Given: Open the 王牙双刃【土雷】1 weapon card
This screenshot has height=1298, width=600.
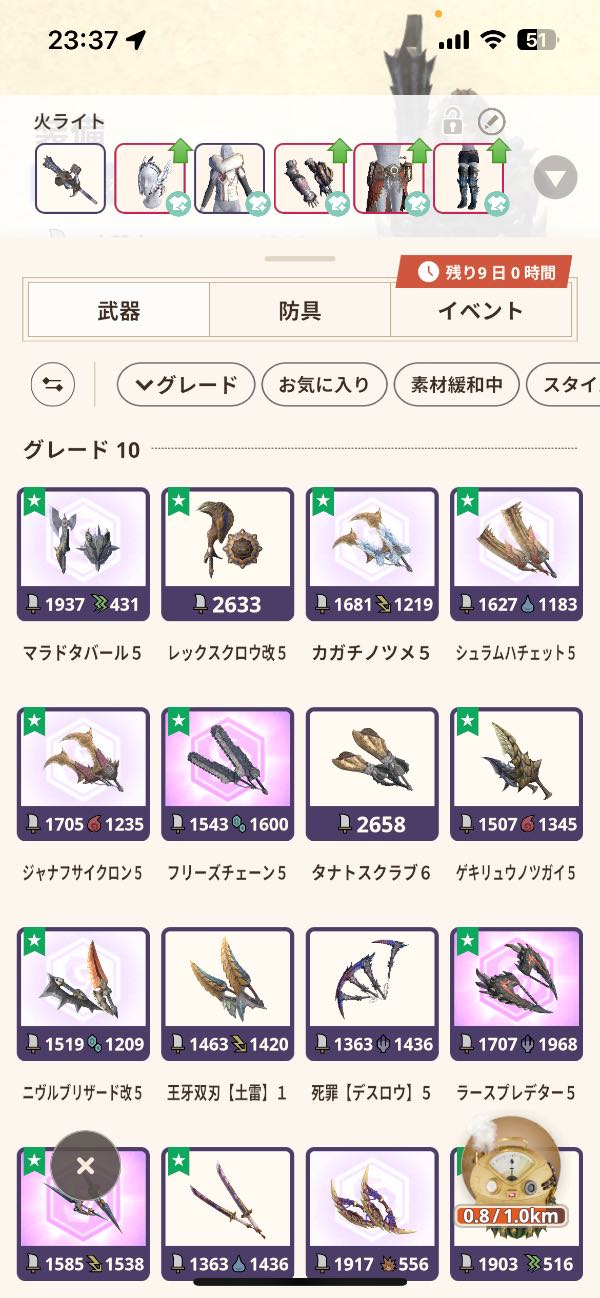Looking at the screenshot, I should pyautogui.click(x=227, y=993).
